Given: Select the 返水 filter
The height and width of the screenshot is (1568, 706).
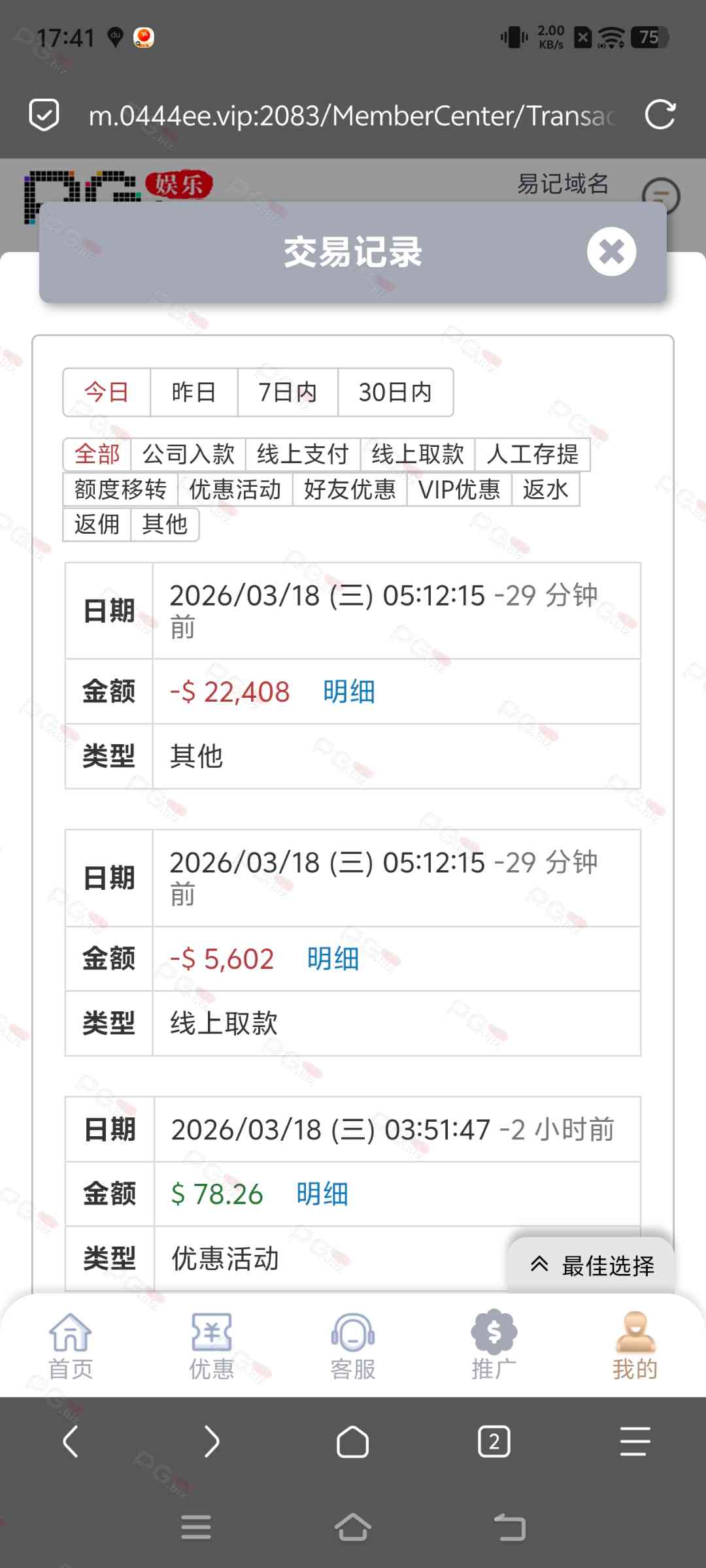Looking at the screenshot, I should click(x=545, y=489).
